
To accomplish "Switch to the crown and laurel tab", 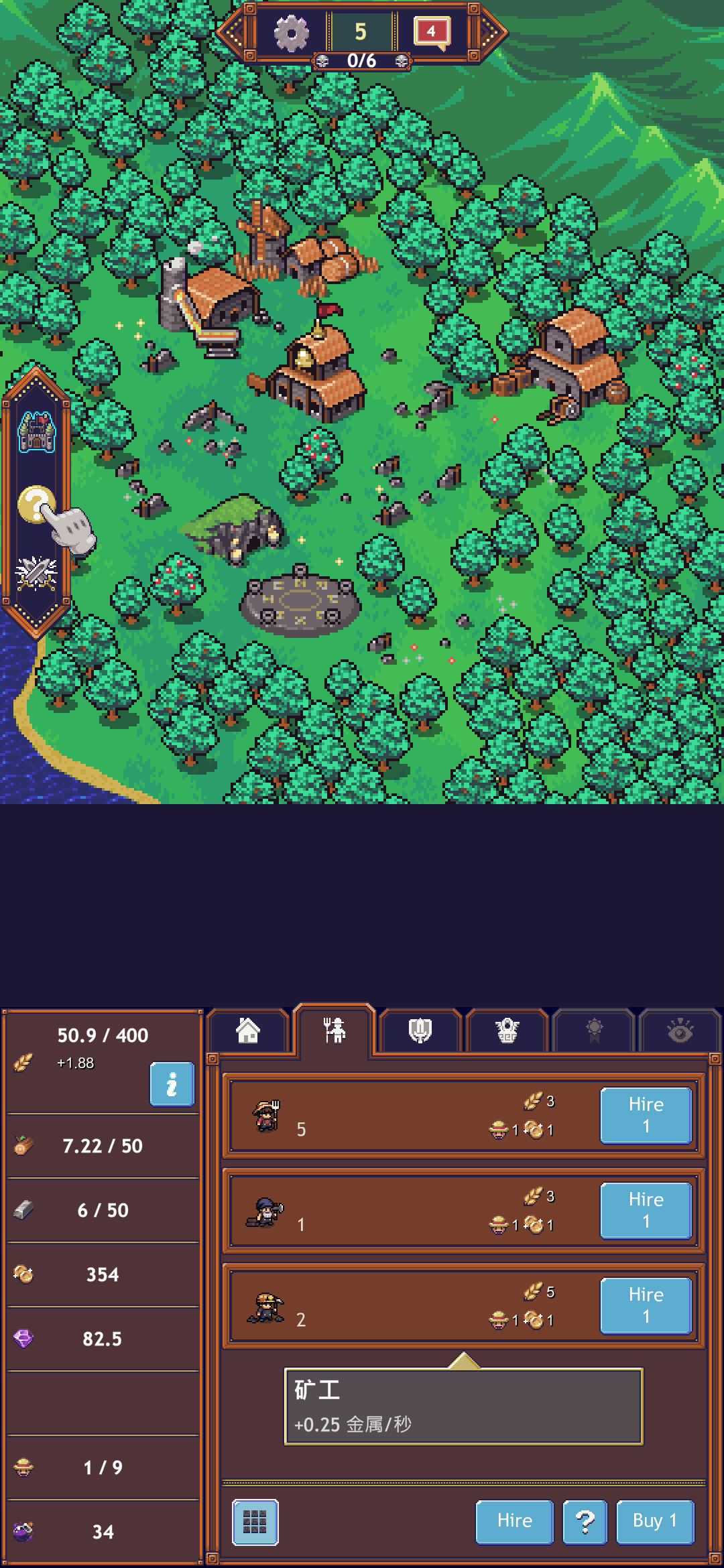I will click(507, 1031).
